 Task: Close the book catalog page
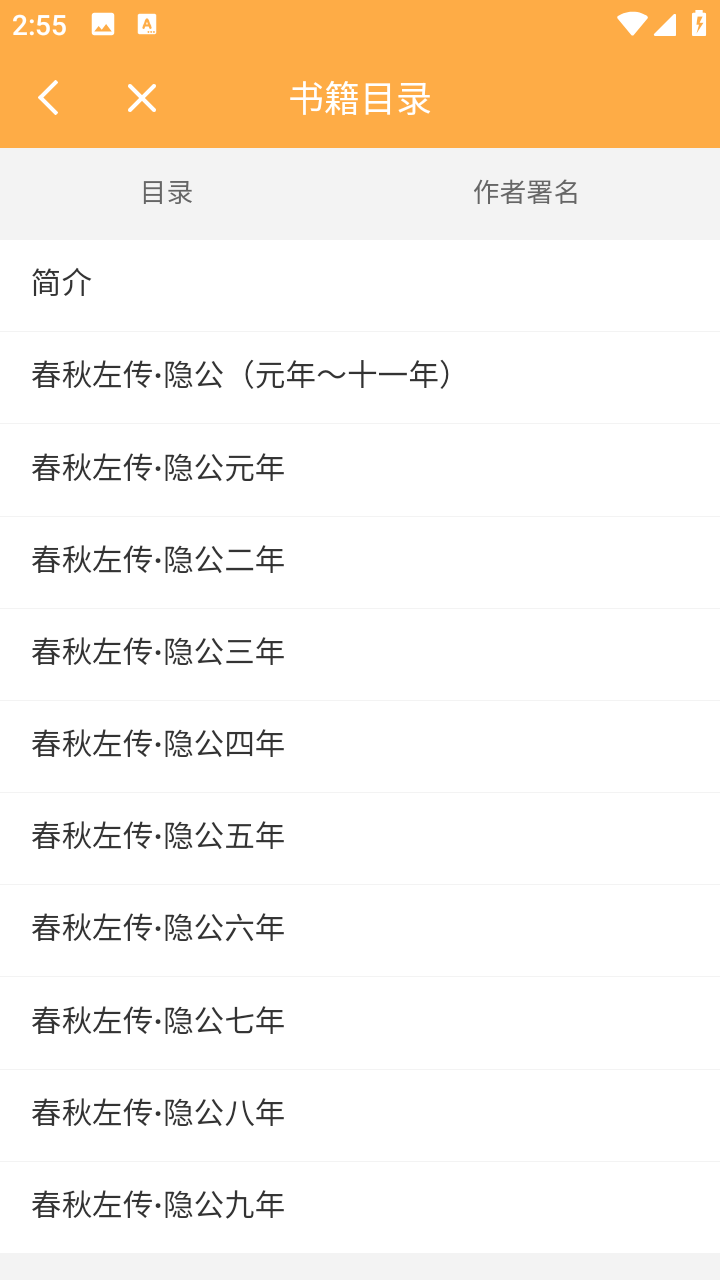click(x=142, y=98)
